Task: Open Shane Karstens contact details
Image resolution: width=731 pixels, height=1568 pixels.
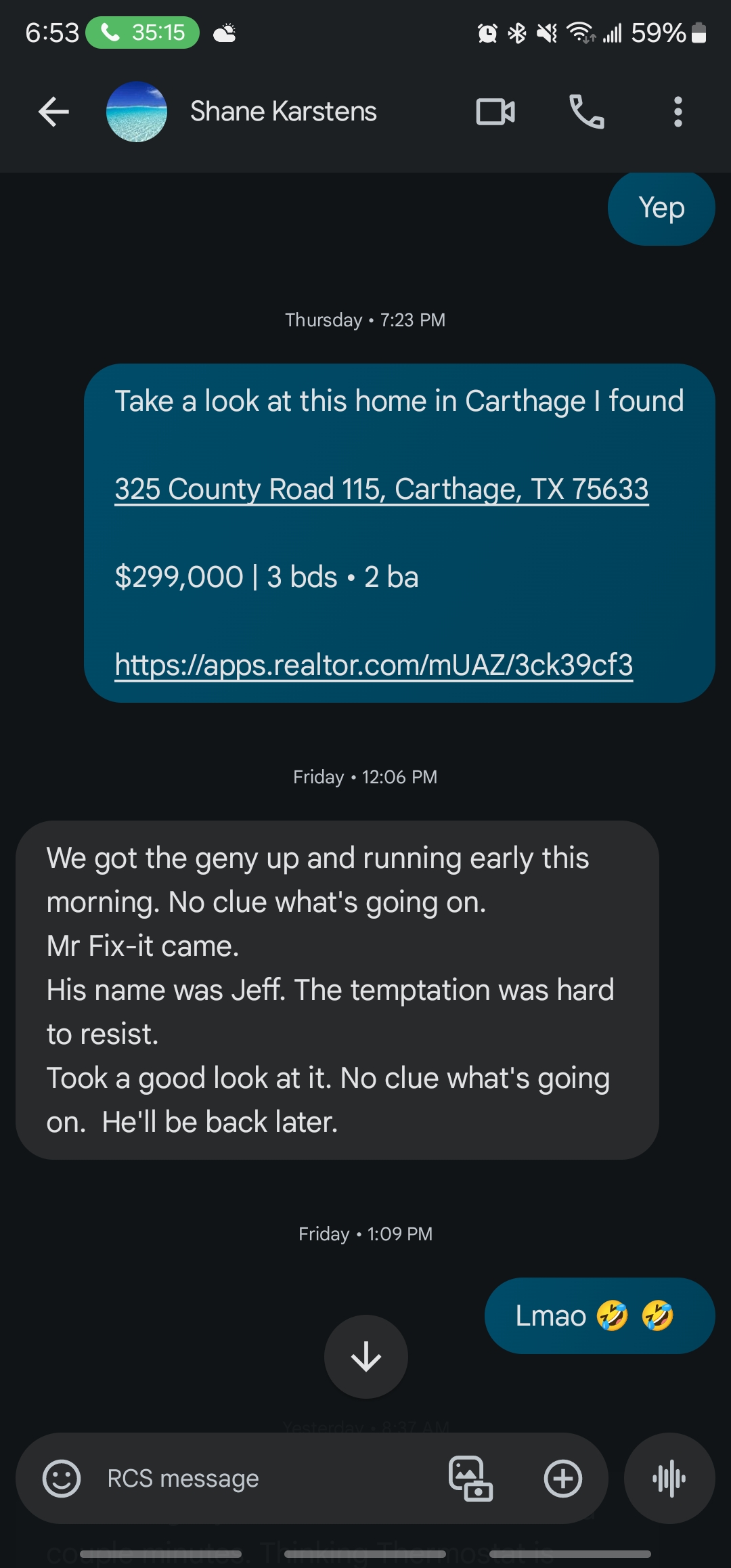Action: [x=283, y=112]
